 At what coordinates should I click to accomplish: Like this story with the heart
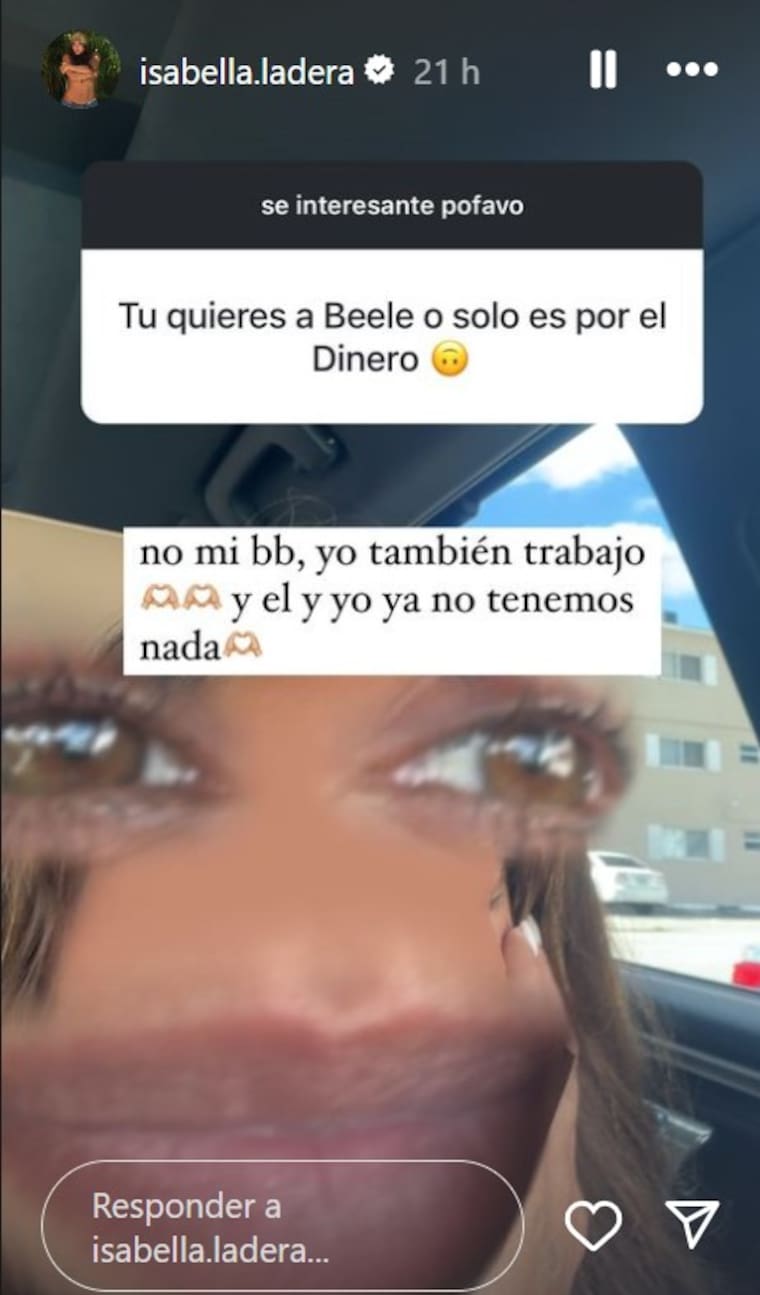tap(593, 1225)
